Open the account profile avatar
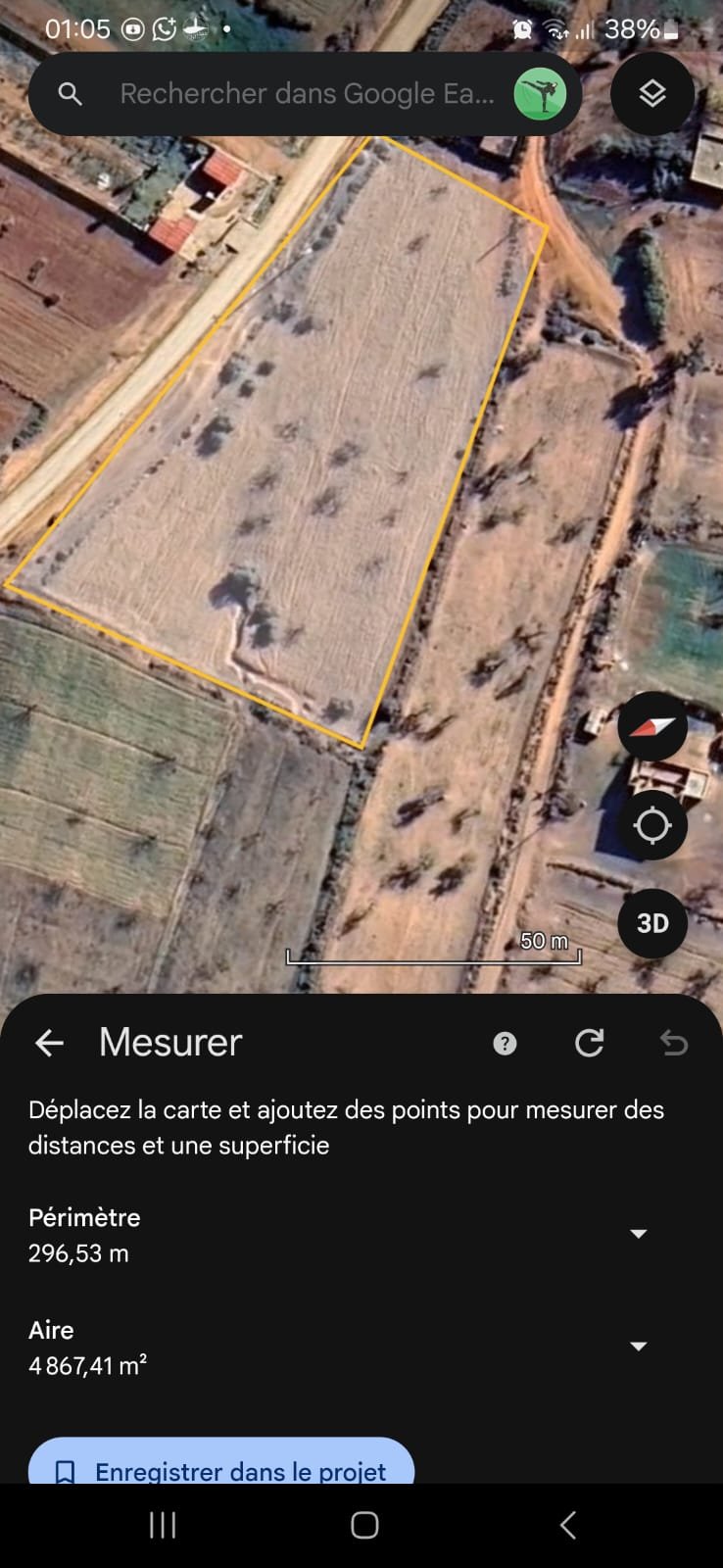This screenshot has height=1568, width=723. pyautogui.click(x=540, y=94)
